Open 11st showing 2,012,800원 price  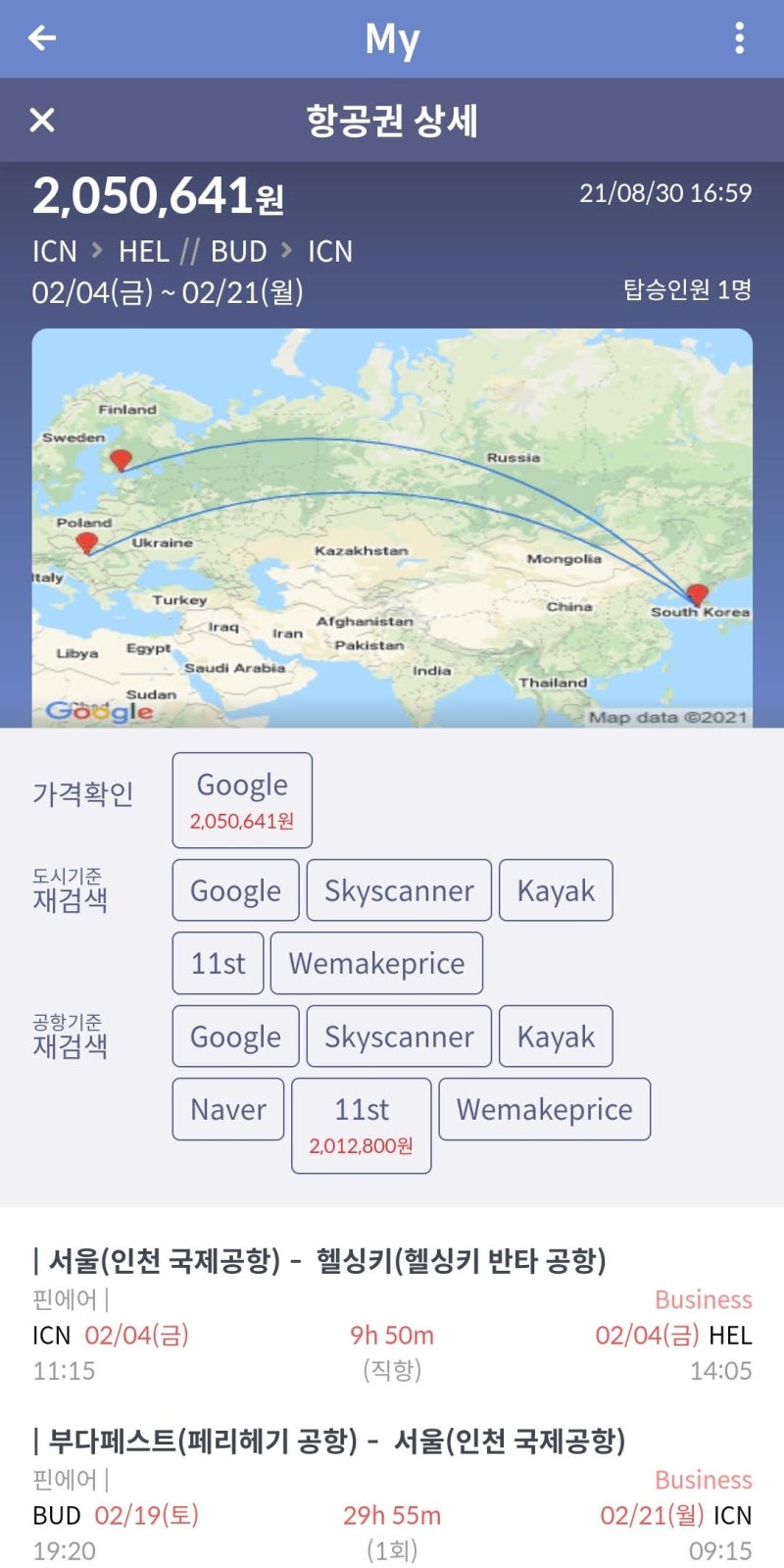click(x=361, y=1122)
